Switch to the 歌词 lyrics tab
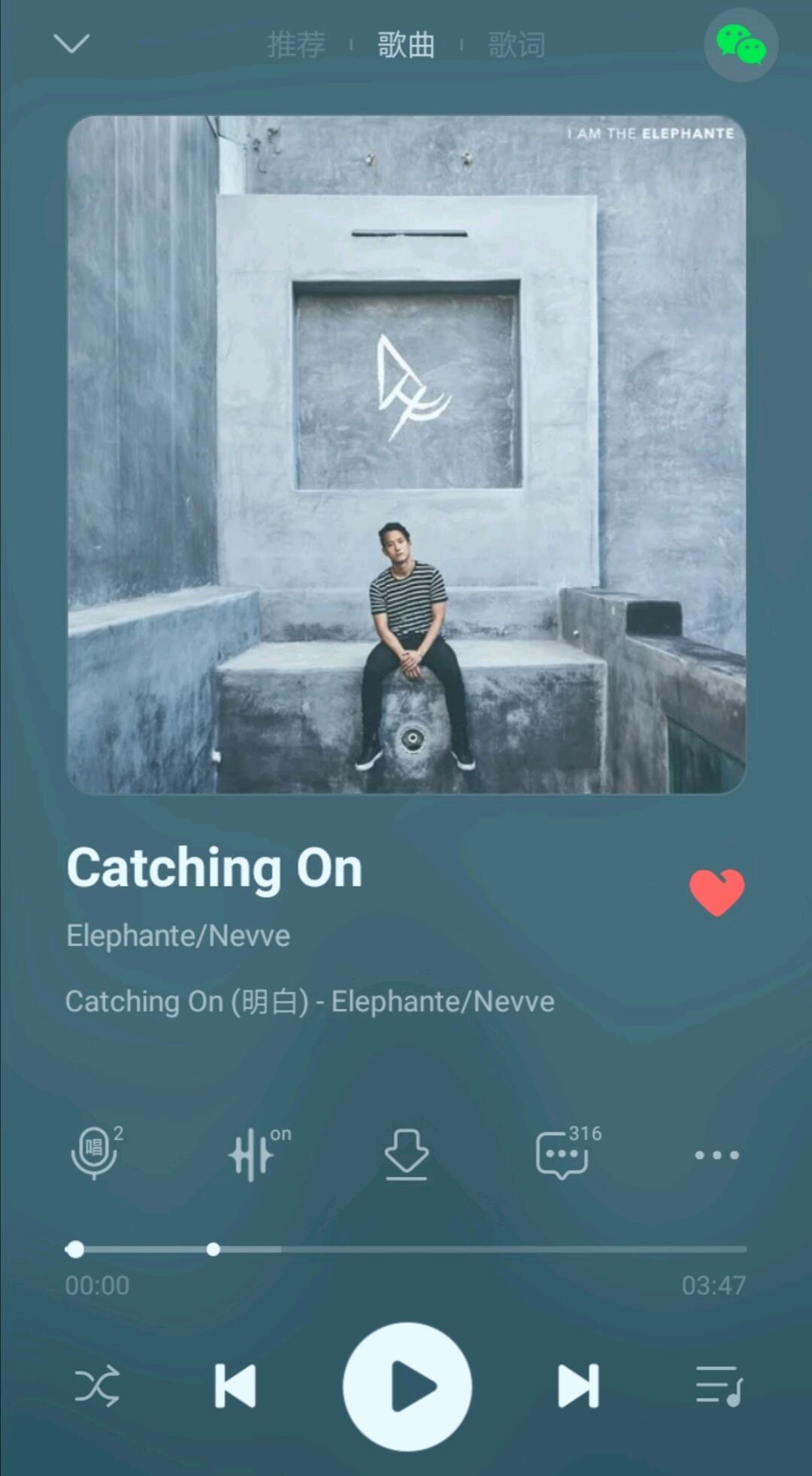This screenshot has width=812, height=1476. 516,45
